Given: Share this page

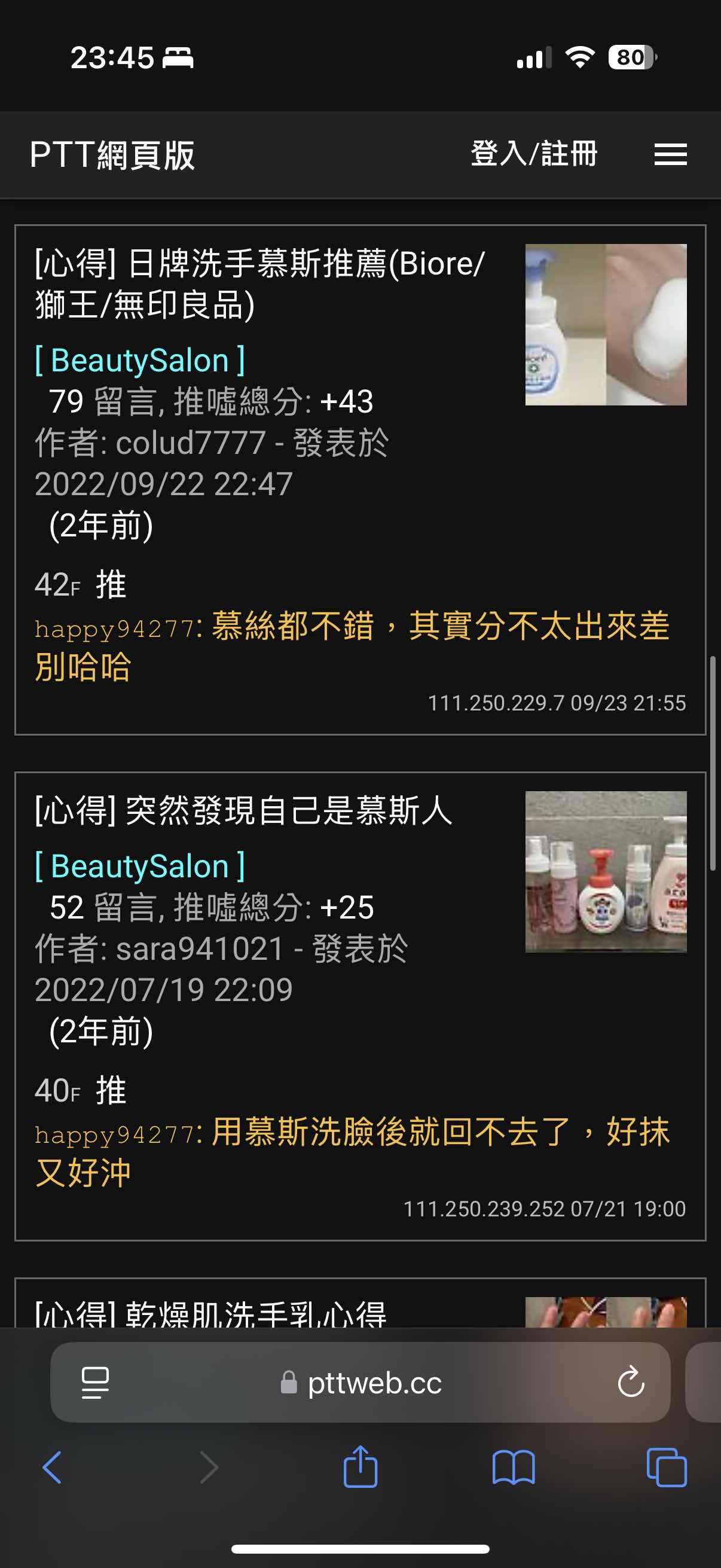Looking at the screenshot, I should click(360, 1466).
